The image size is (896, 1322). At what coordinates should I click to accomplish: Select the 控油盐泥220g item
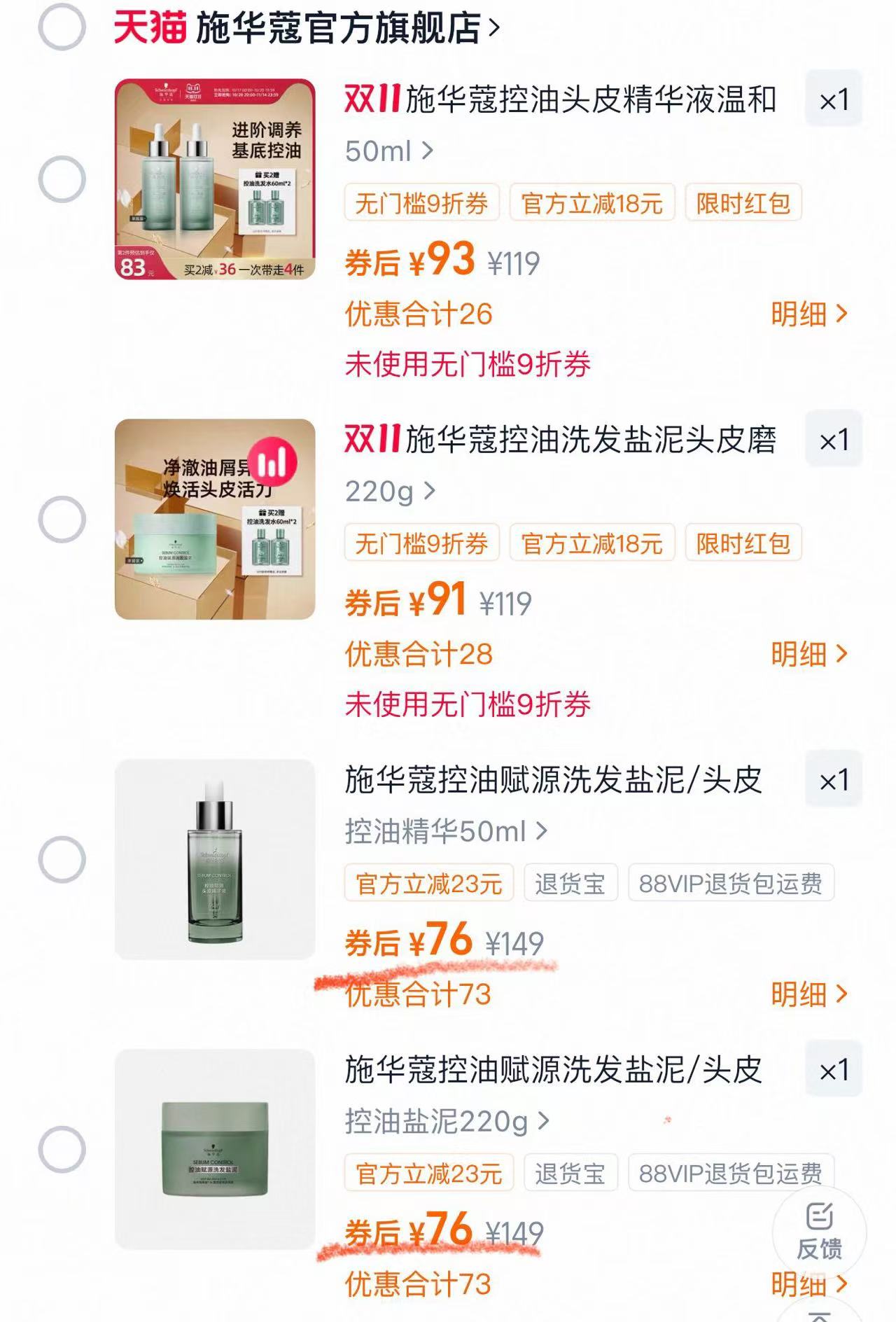(x=62, y=1149)
